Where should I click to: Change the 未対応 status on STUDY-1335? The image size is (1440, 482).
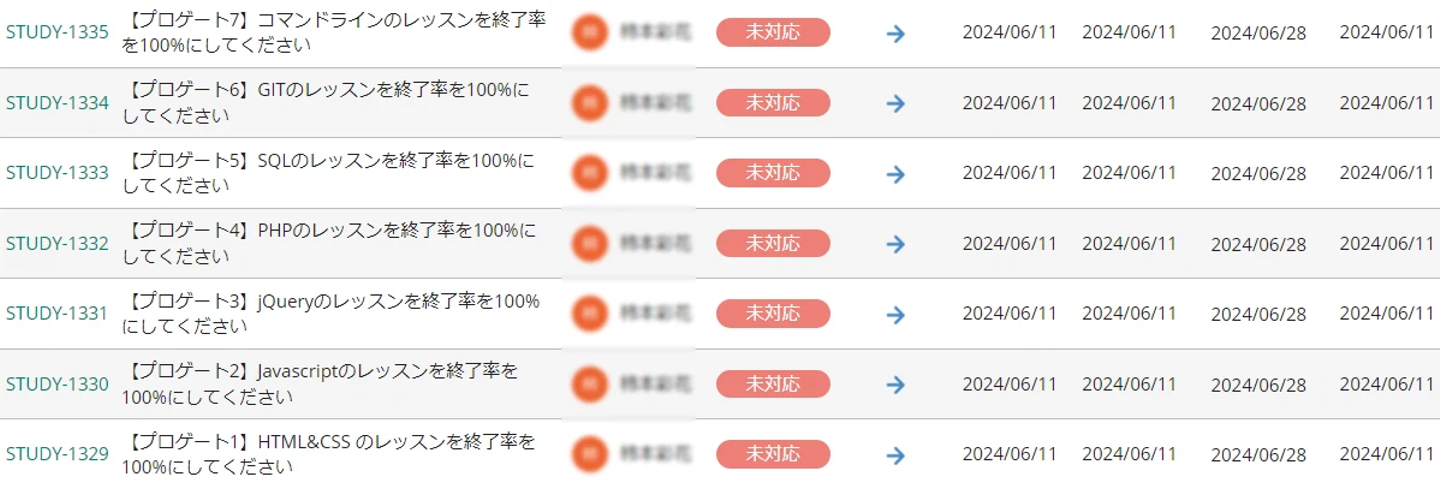(x=773, y=32)
